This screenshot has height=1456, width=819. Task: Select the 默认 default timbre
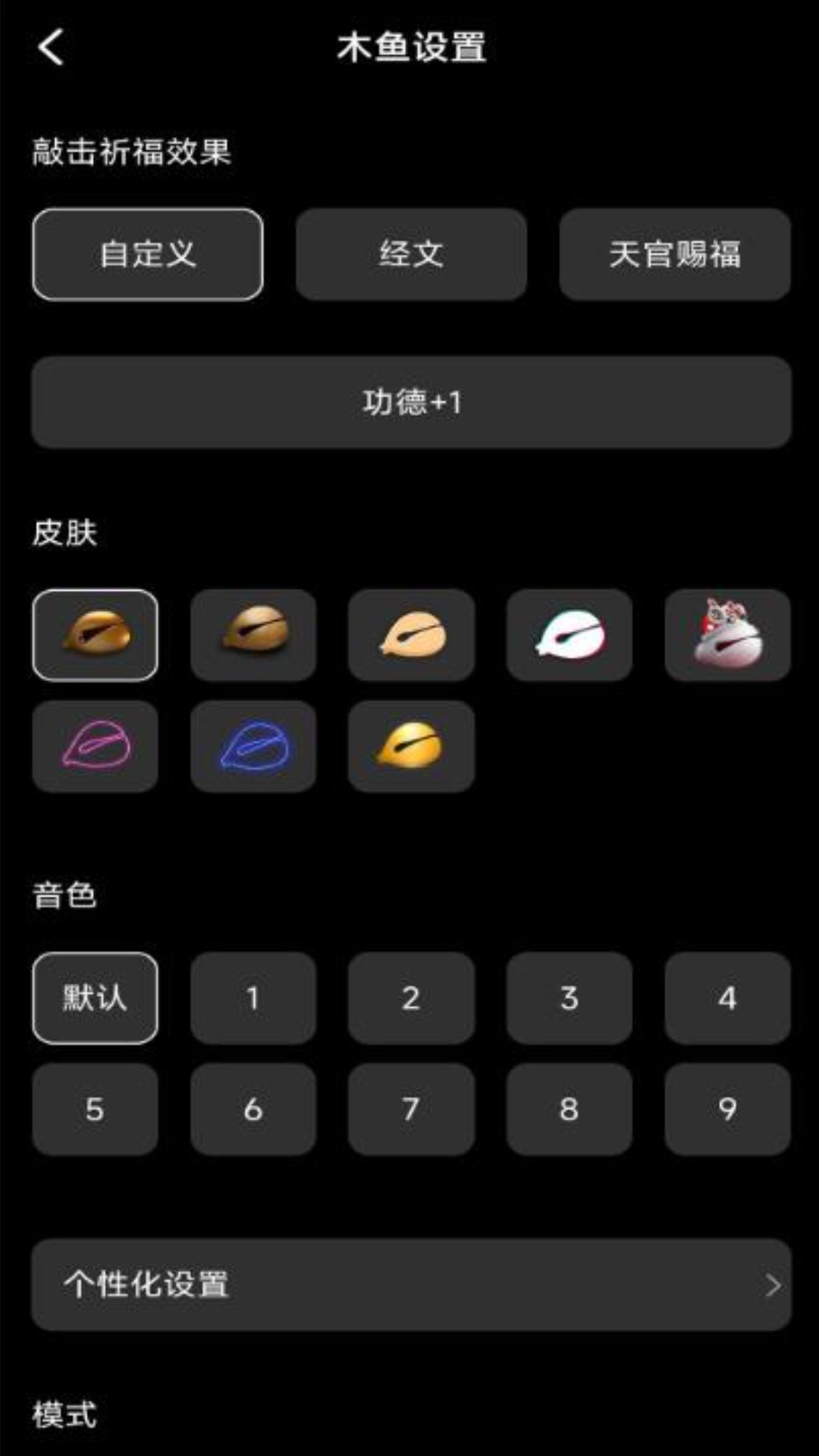coord(95,997)
